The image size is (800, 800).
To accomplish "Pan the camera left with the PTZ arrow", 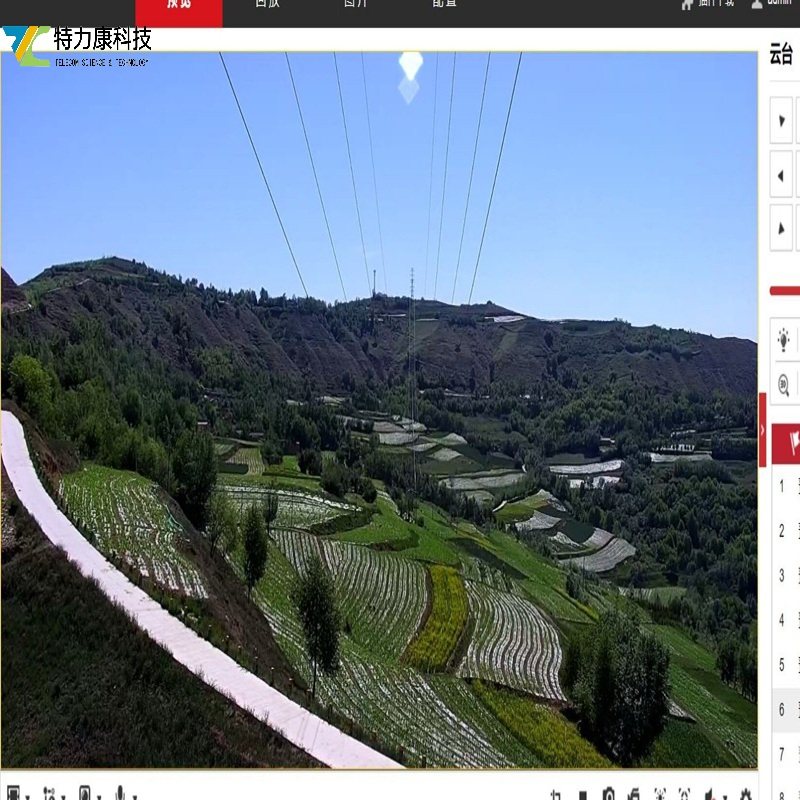I will (x=783, y=179).
